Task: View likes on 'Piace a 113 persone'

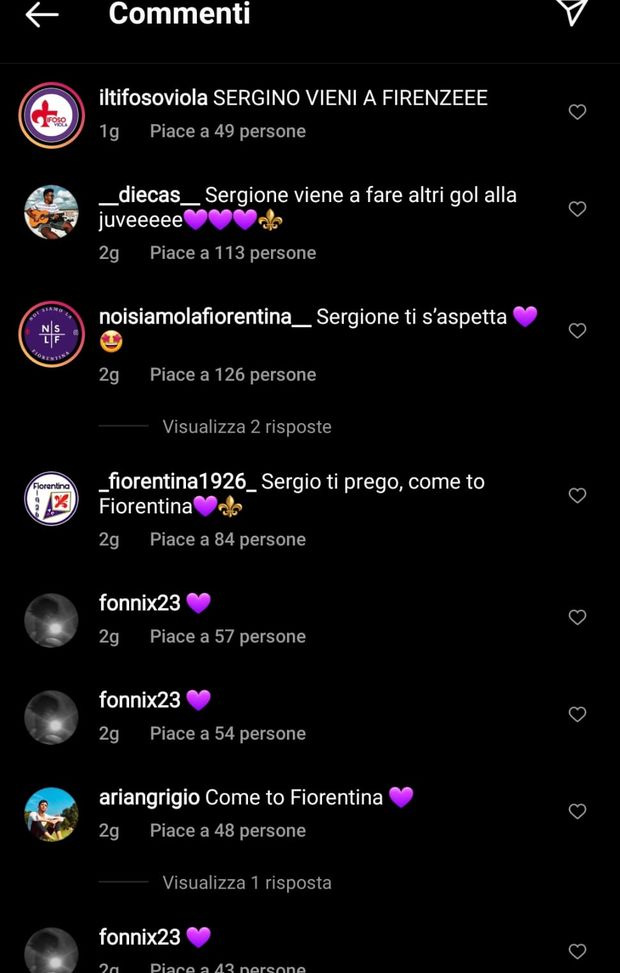Action: coord(232,253)
